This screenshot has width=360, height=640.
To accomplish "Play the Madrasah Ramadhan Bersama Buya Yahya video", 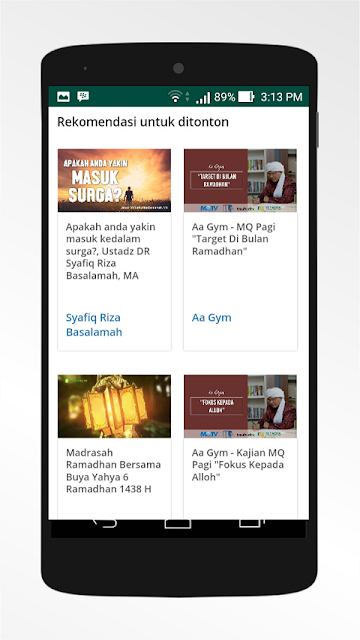I will [x=114, y=407].
